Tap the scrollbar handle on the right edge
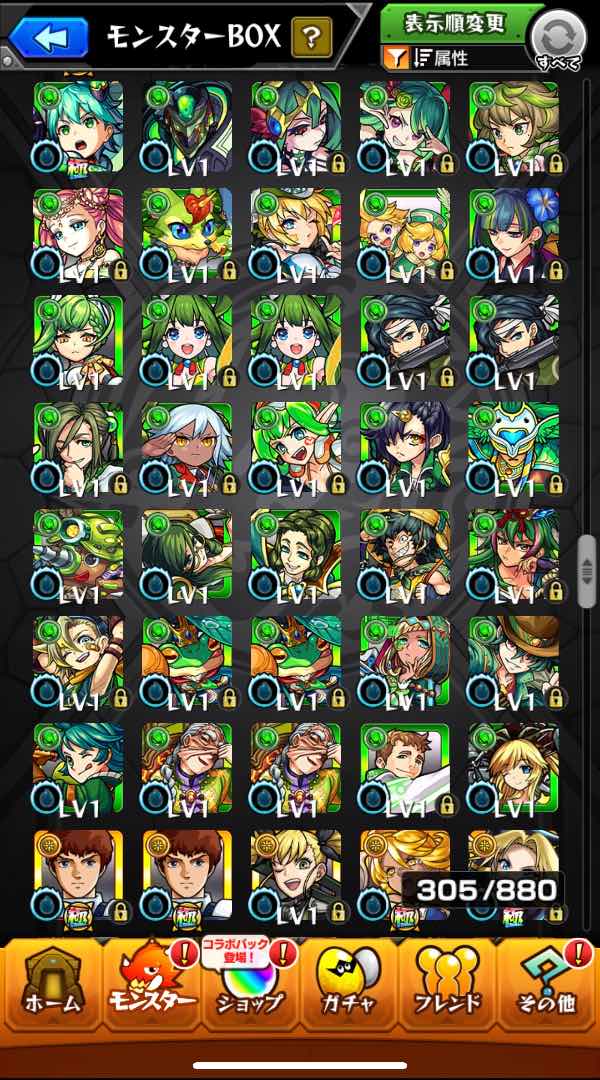The height and width of the screenshot is (1080, 600). pyautogui.click(x=587, y=570)
